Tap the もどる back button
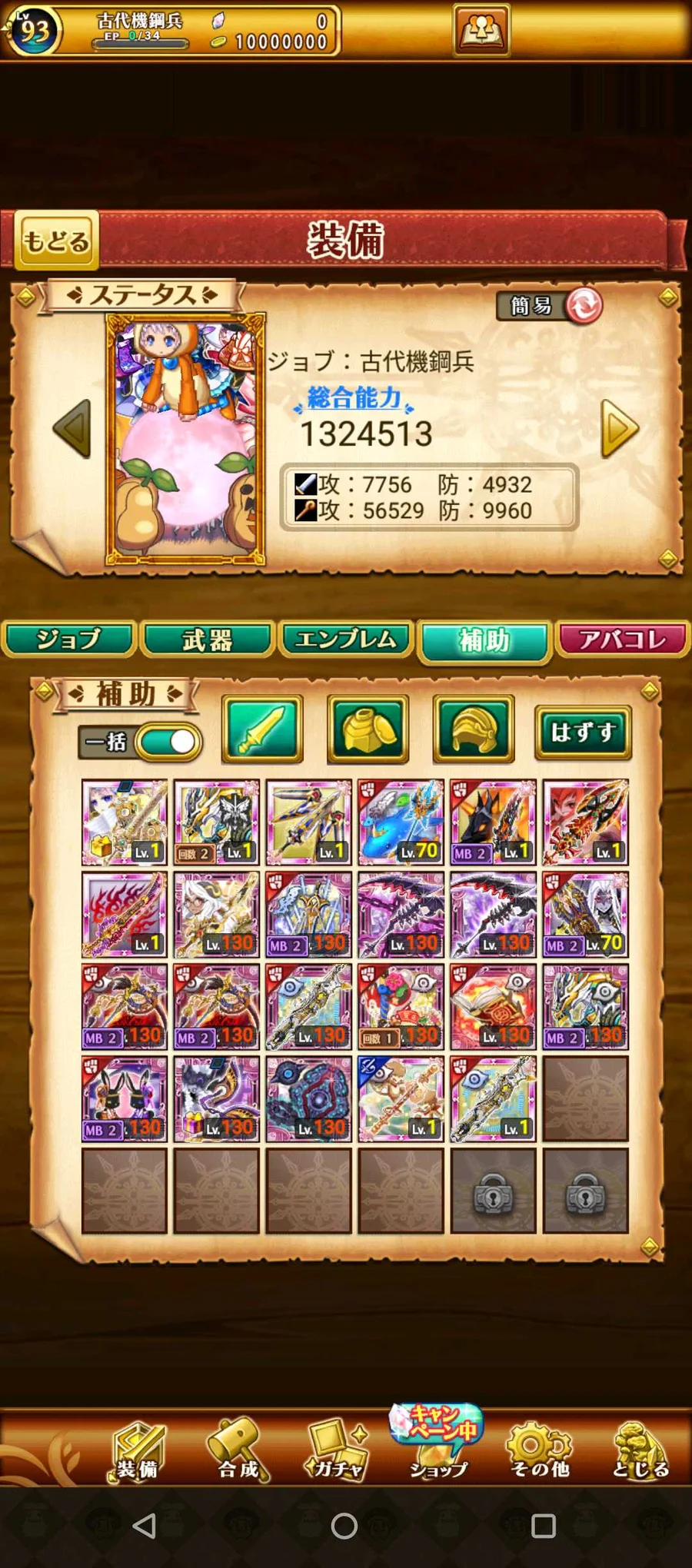Viewport: 692px width, 1568px height. tap(56, 240)
